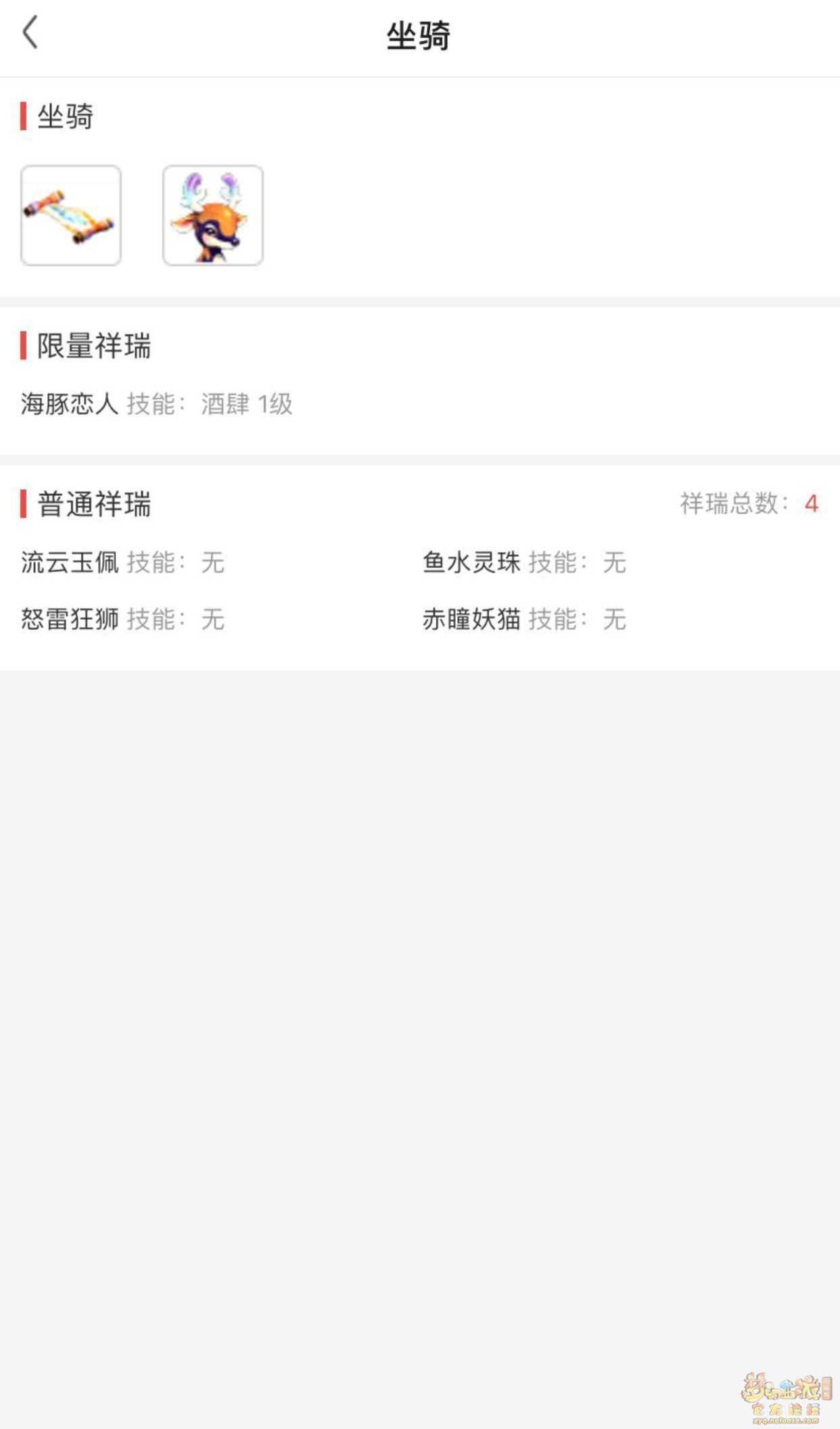Image resolution: width=840 pixels, height=1429 pixels.
Task: Open the deer mount tile
Action: pyautogui.click(x=212, y=215)
